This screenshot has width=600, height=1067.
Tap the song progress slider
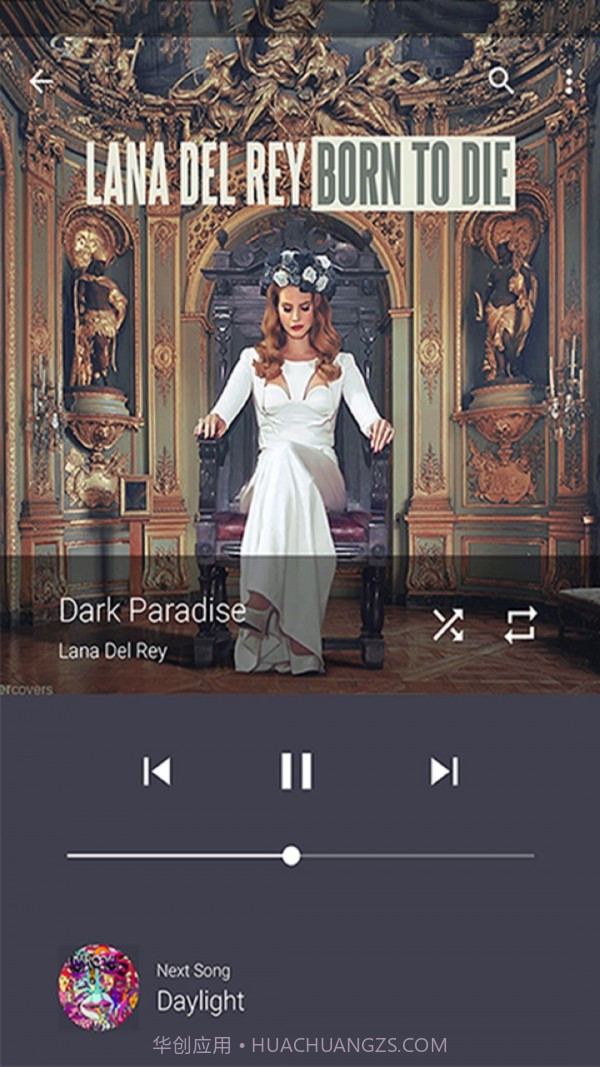pyautogui.click(x=291, y=856)
